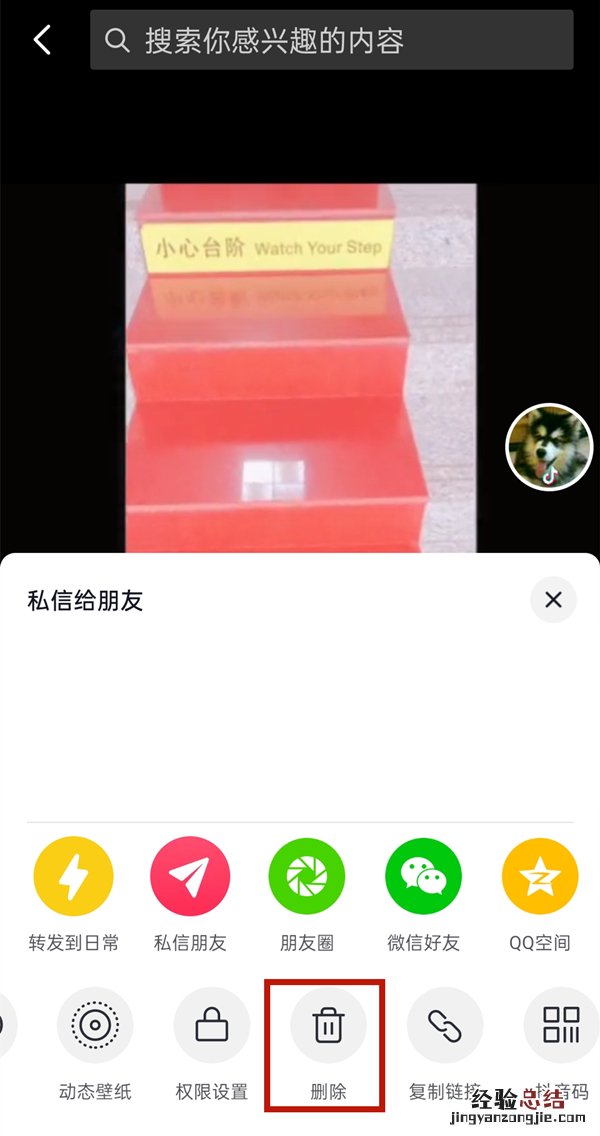
Task: Open 权限设置 for this video
Action: pos(212,1026)
